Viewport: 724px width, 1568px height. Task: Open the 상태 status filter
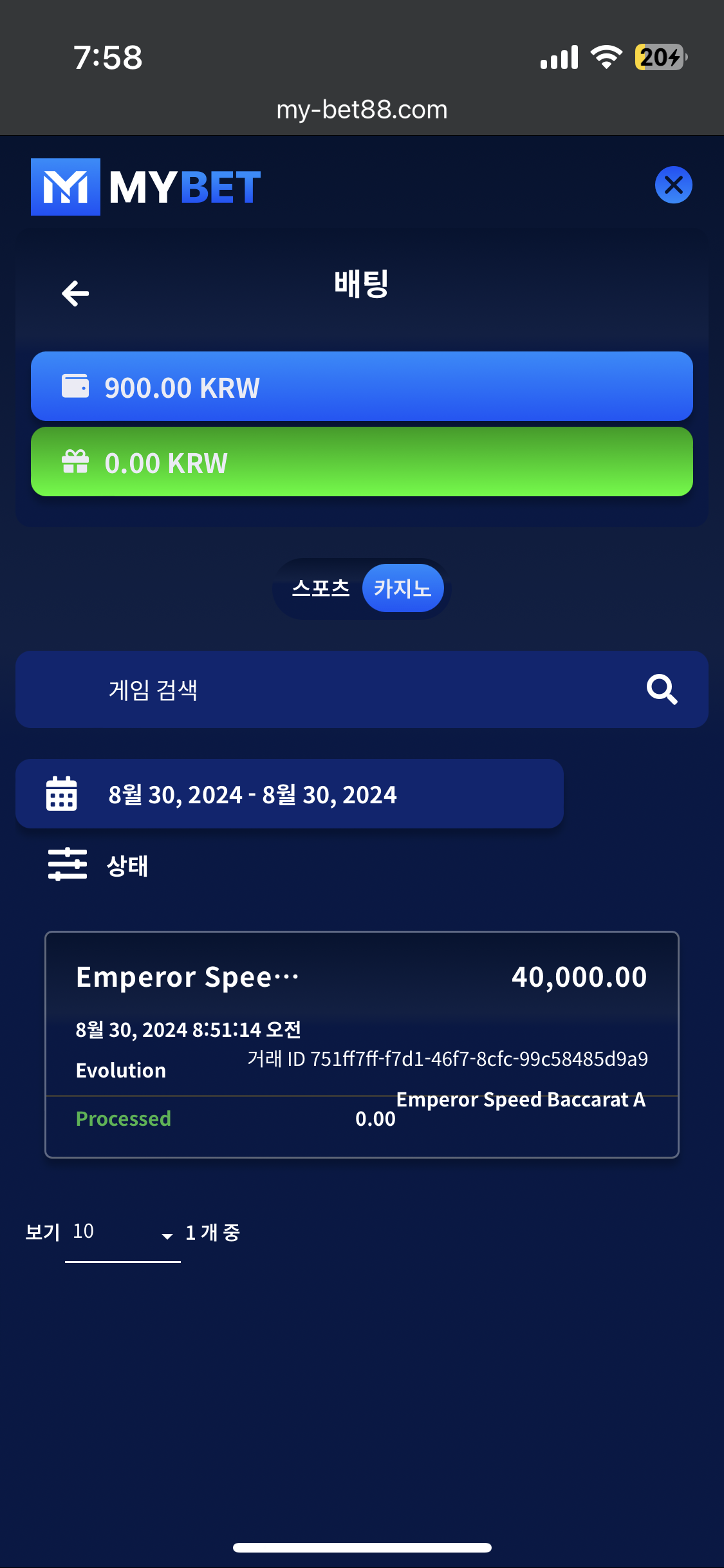click(x=98, y=864)
